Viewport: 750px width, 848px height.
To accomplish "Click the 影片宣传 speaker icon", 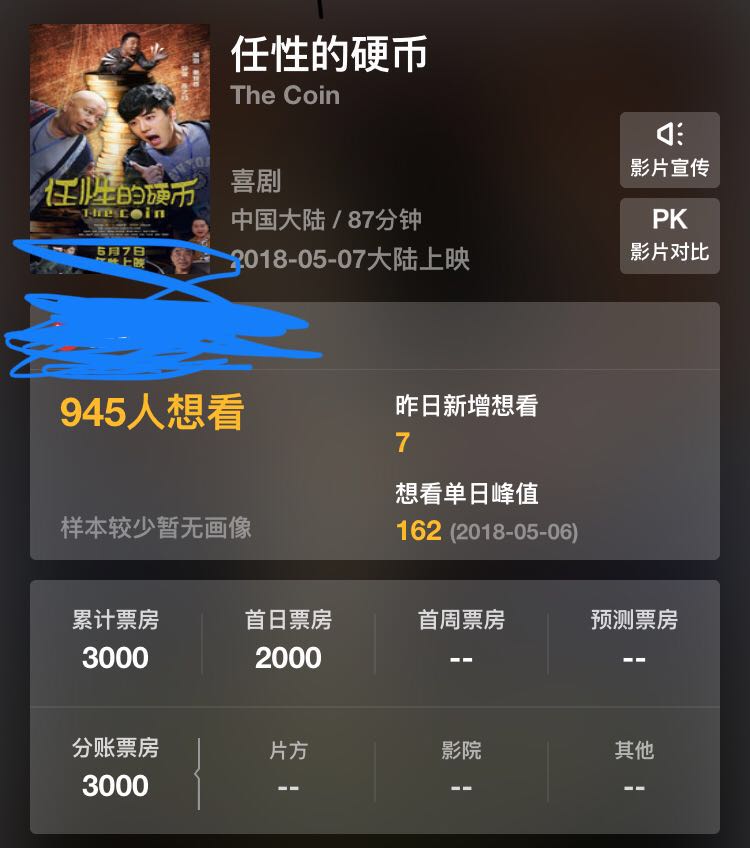I will (x=670, y=148).
